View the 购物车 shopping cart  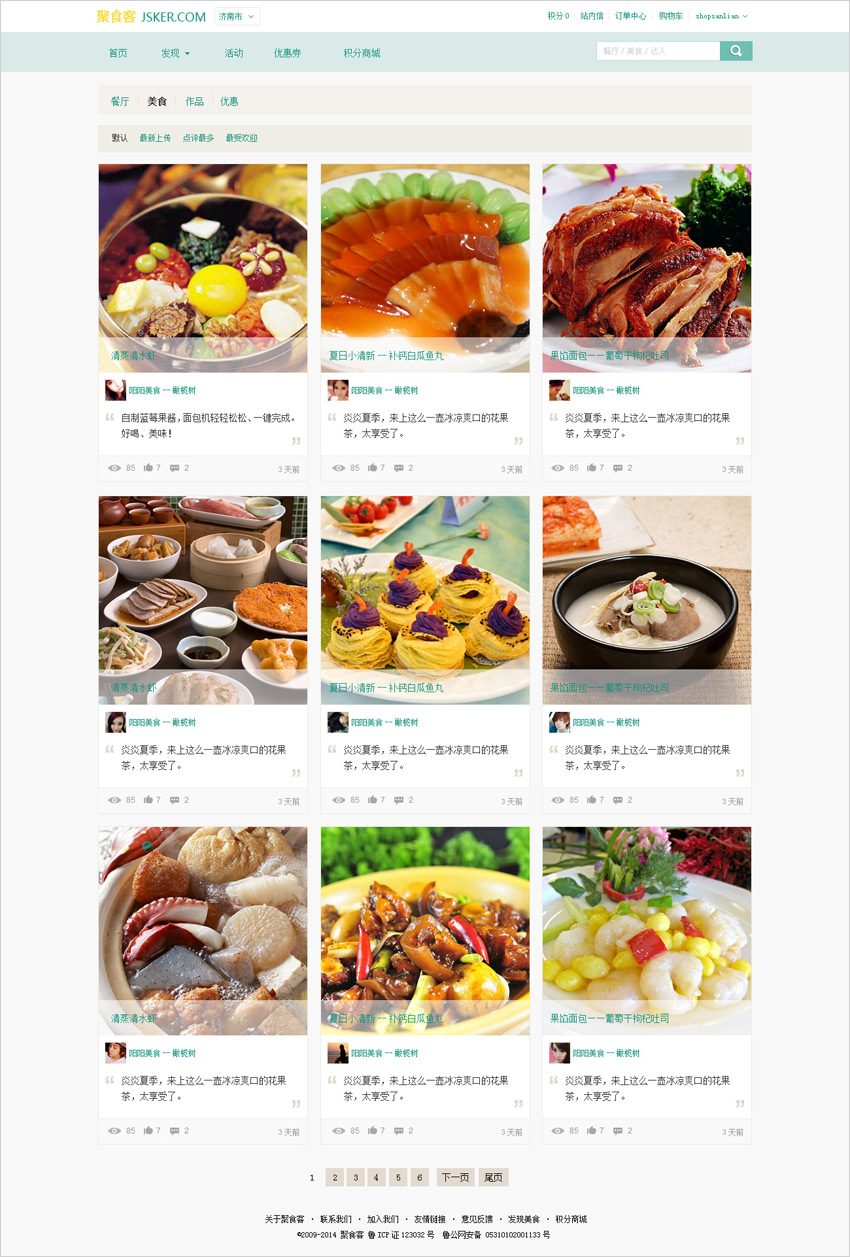671,16
